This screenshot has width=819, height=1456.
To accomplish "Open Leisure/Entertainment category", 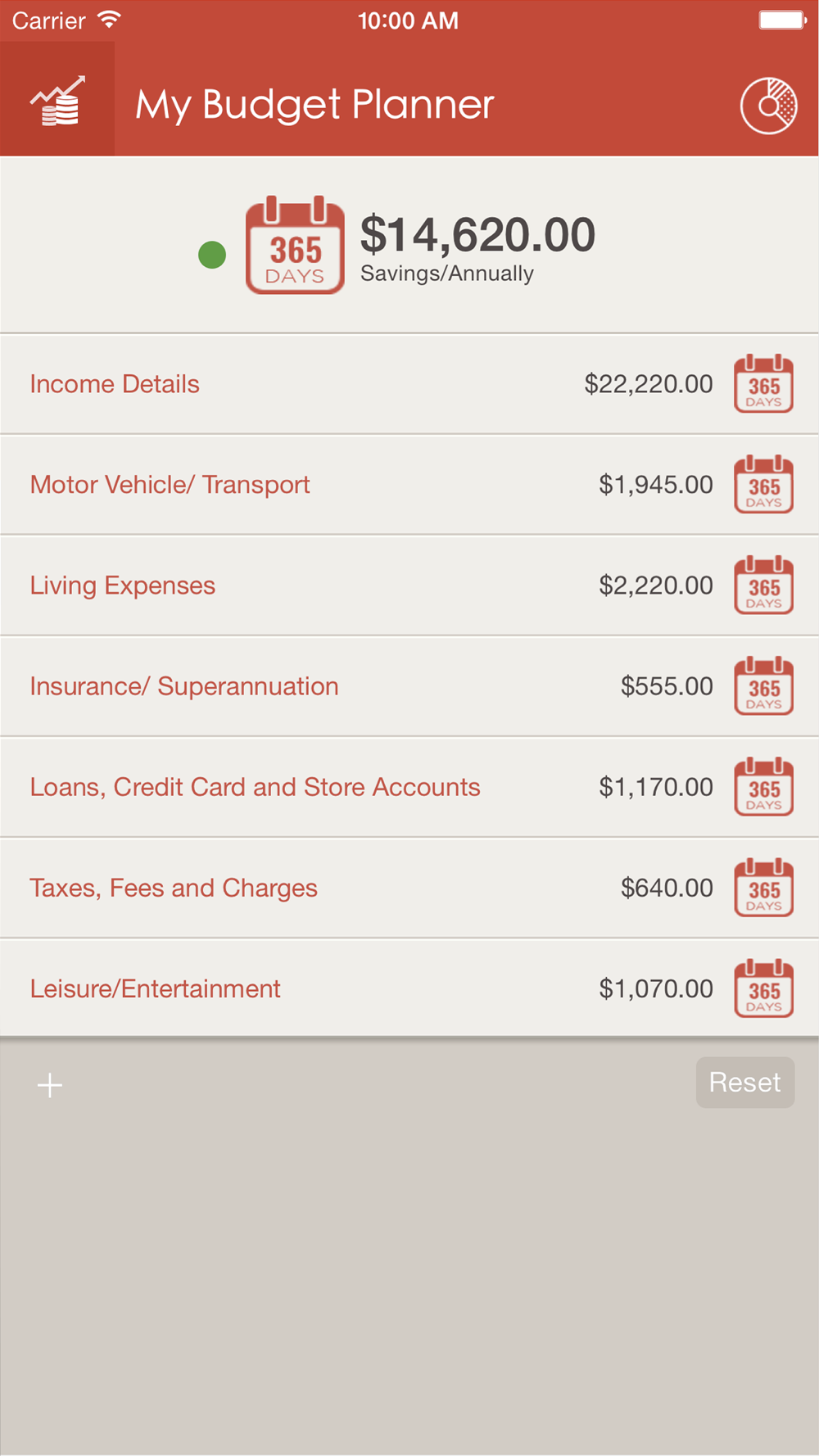I will pyautogui.click(x=156, y=988).
